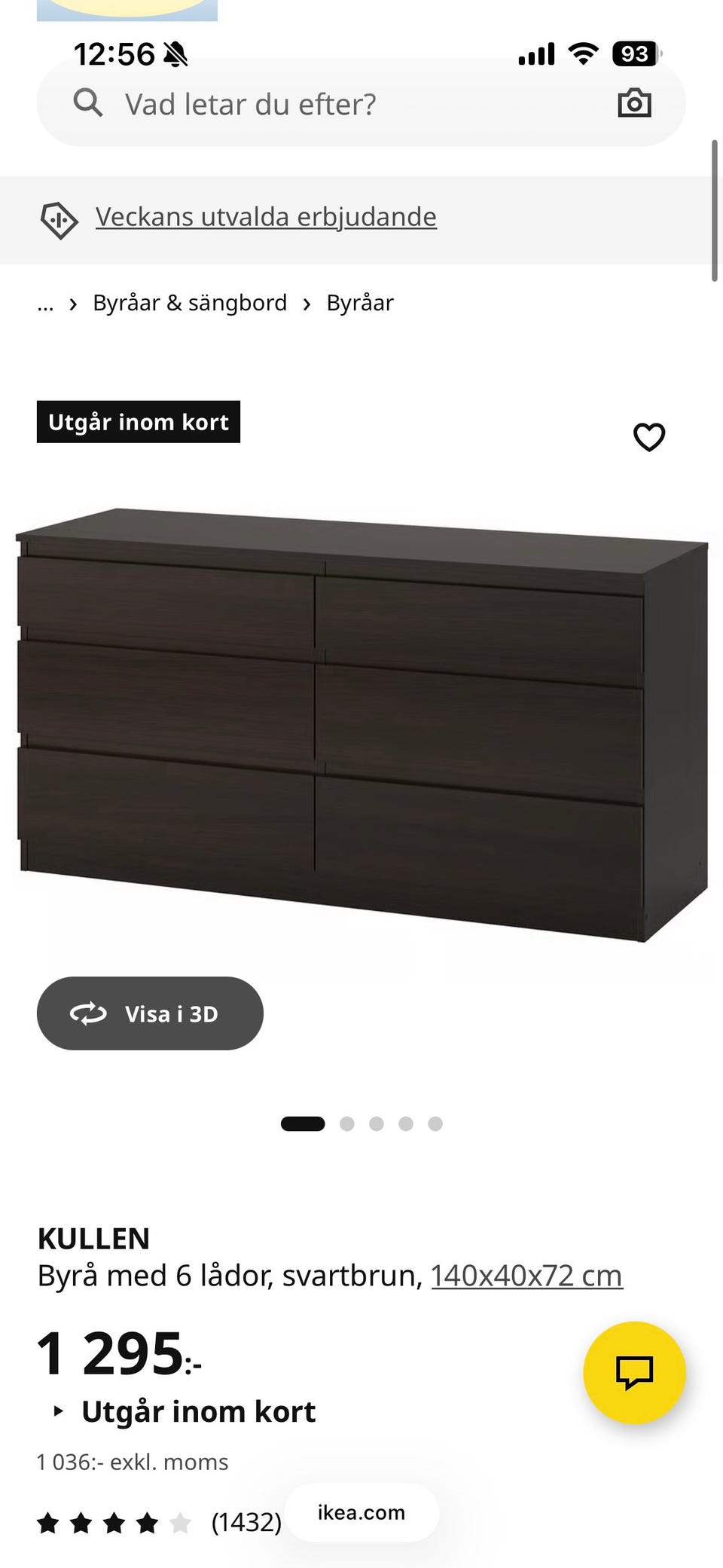Start a chat using the yellow chat button
The width and height of the screenshot is (723, 1568).
pyautogui.click(x=634, y=1372)
